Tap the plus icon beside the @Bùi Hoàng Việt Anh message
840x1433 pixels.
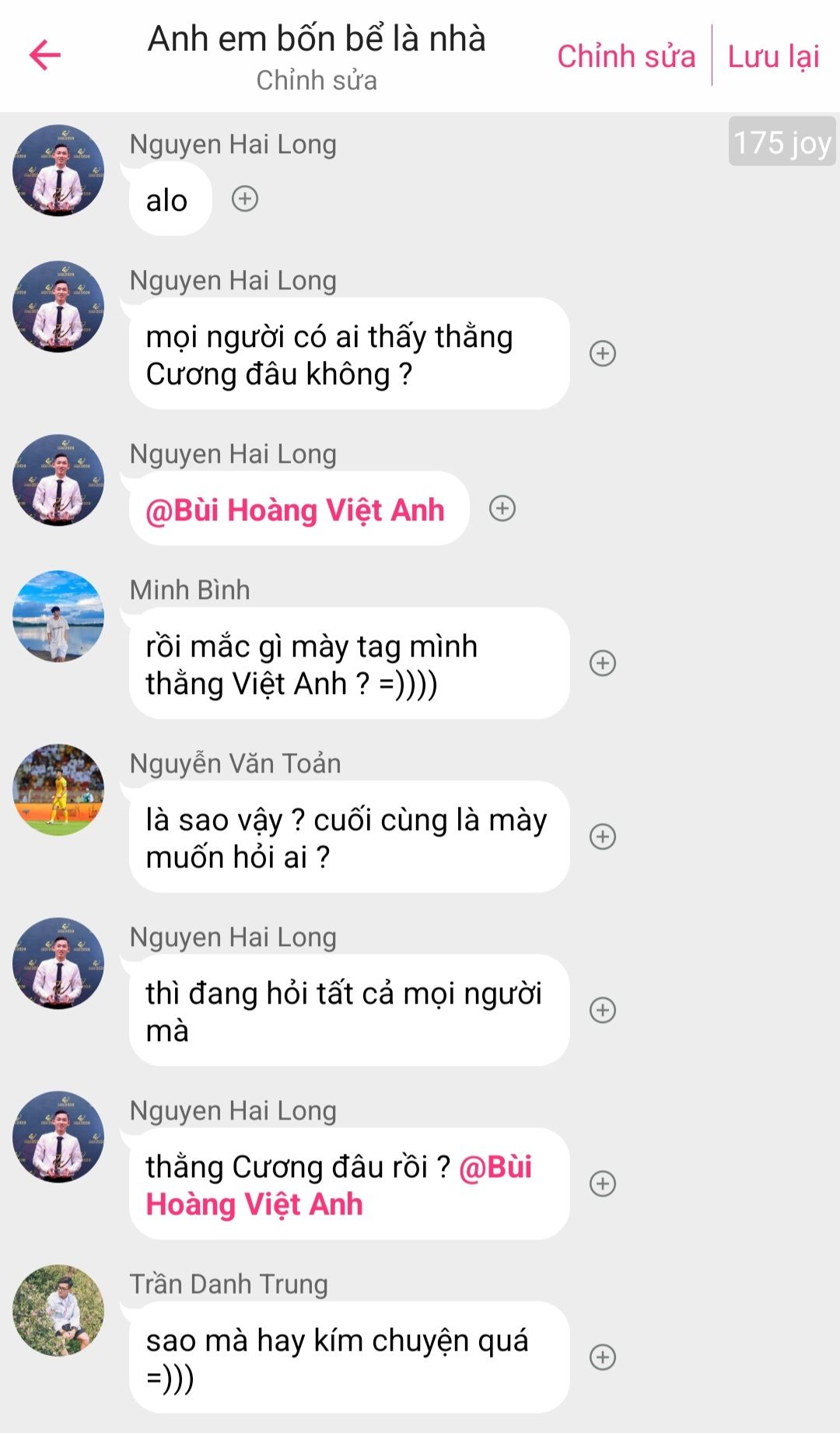(x=502, y=508)
